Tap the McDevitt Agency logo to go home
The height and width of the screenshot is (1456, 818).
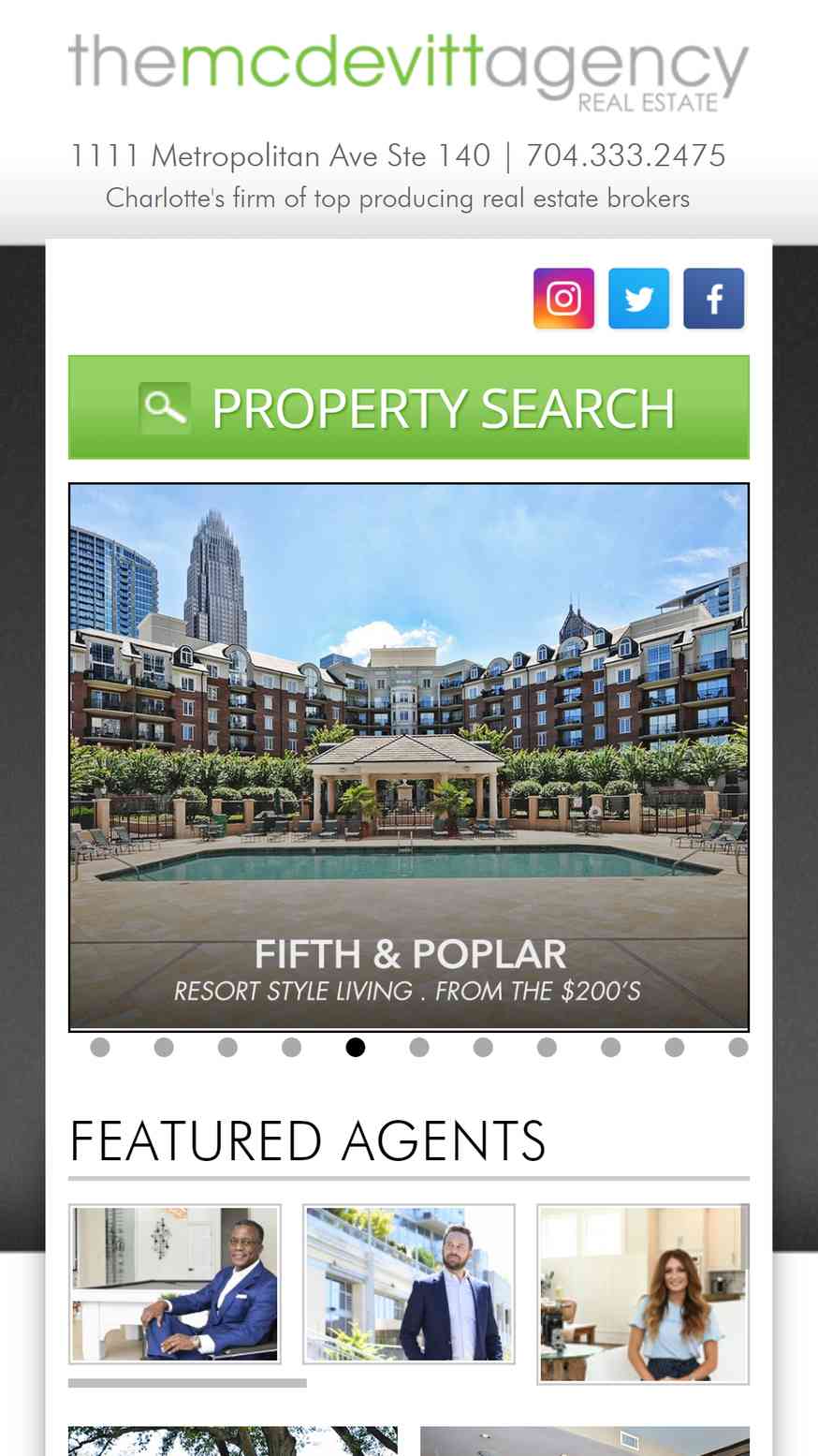[x=409, y=70]
